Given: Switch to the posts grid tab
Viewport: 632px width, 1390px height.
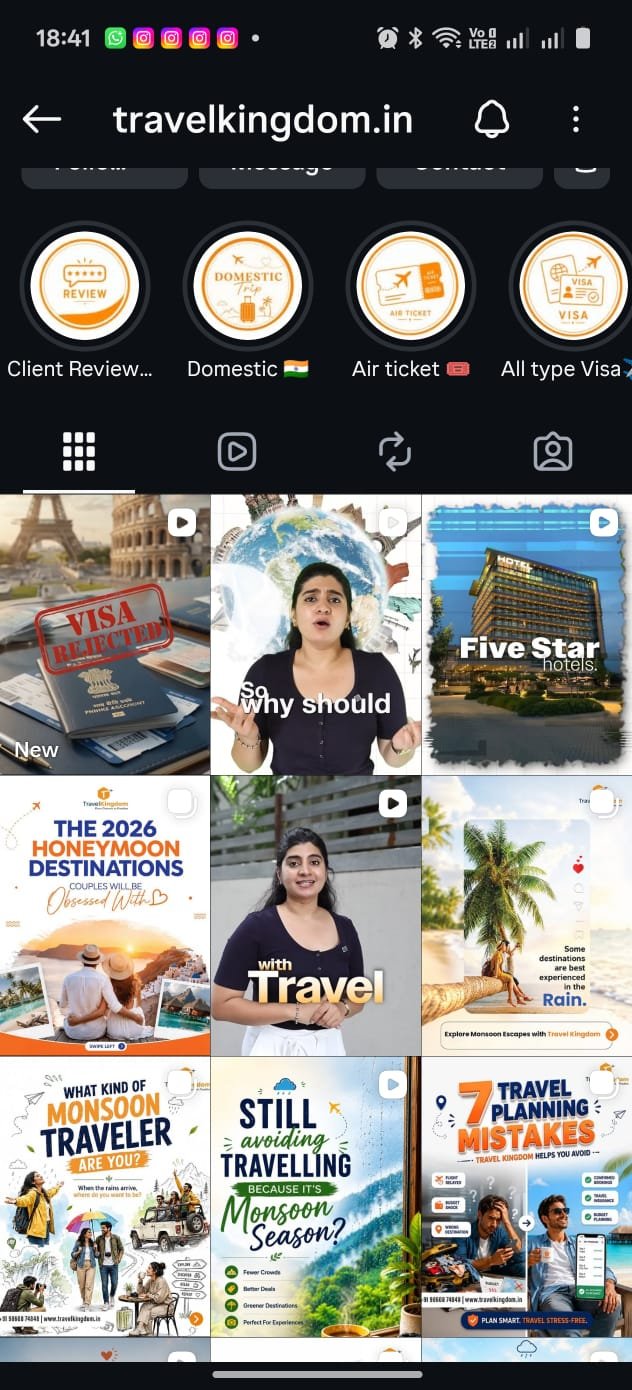Looking at the screenshot, I should [x=79, y=452].
